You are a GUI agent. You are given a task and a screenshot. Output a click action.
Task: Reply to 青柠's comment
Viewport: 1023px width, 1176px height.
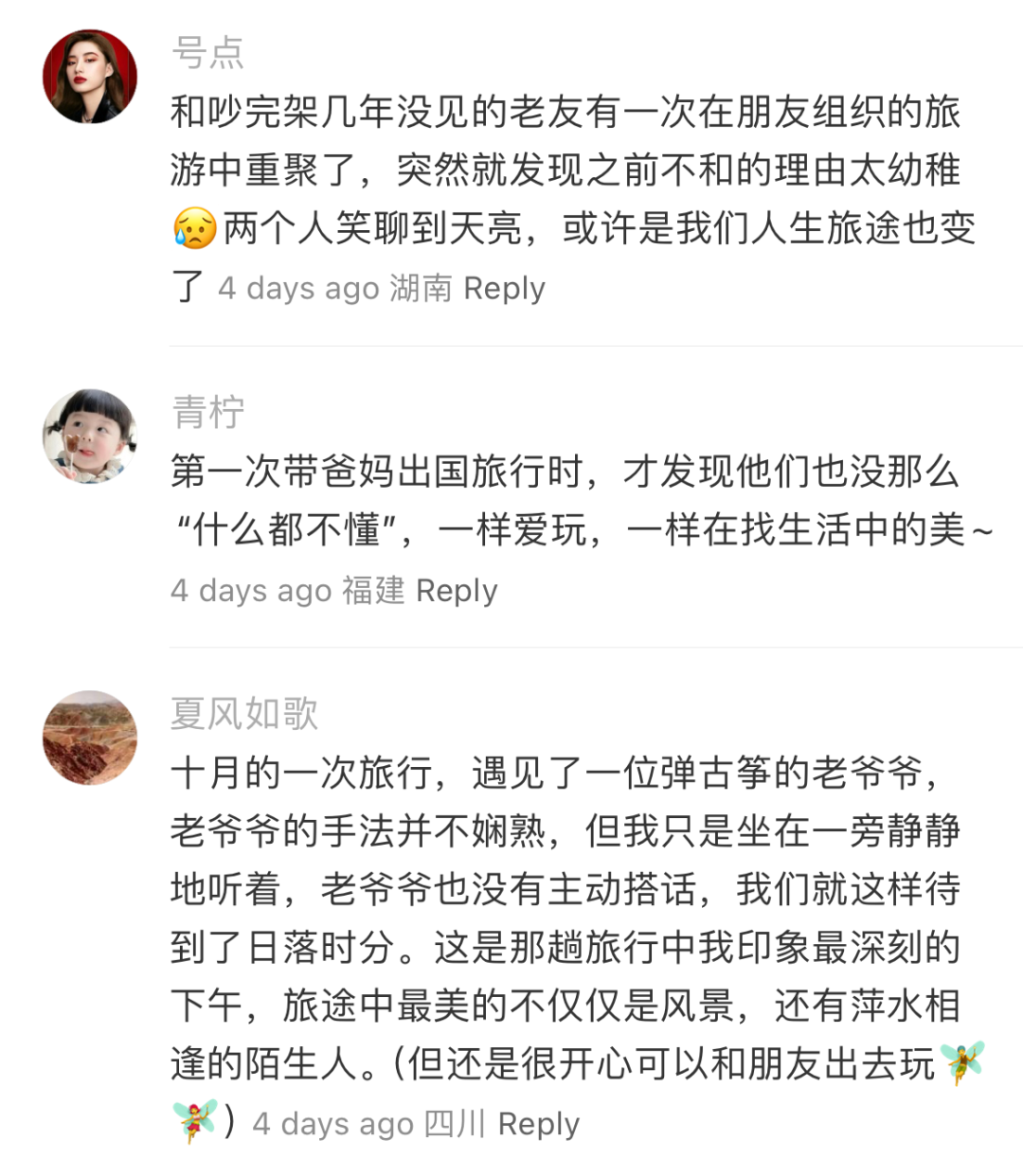tap(457, 591)
